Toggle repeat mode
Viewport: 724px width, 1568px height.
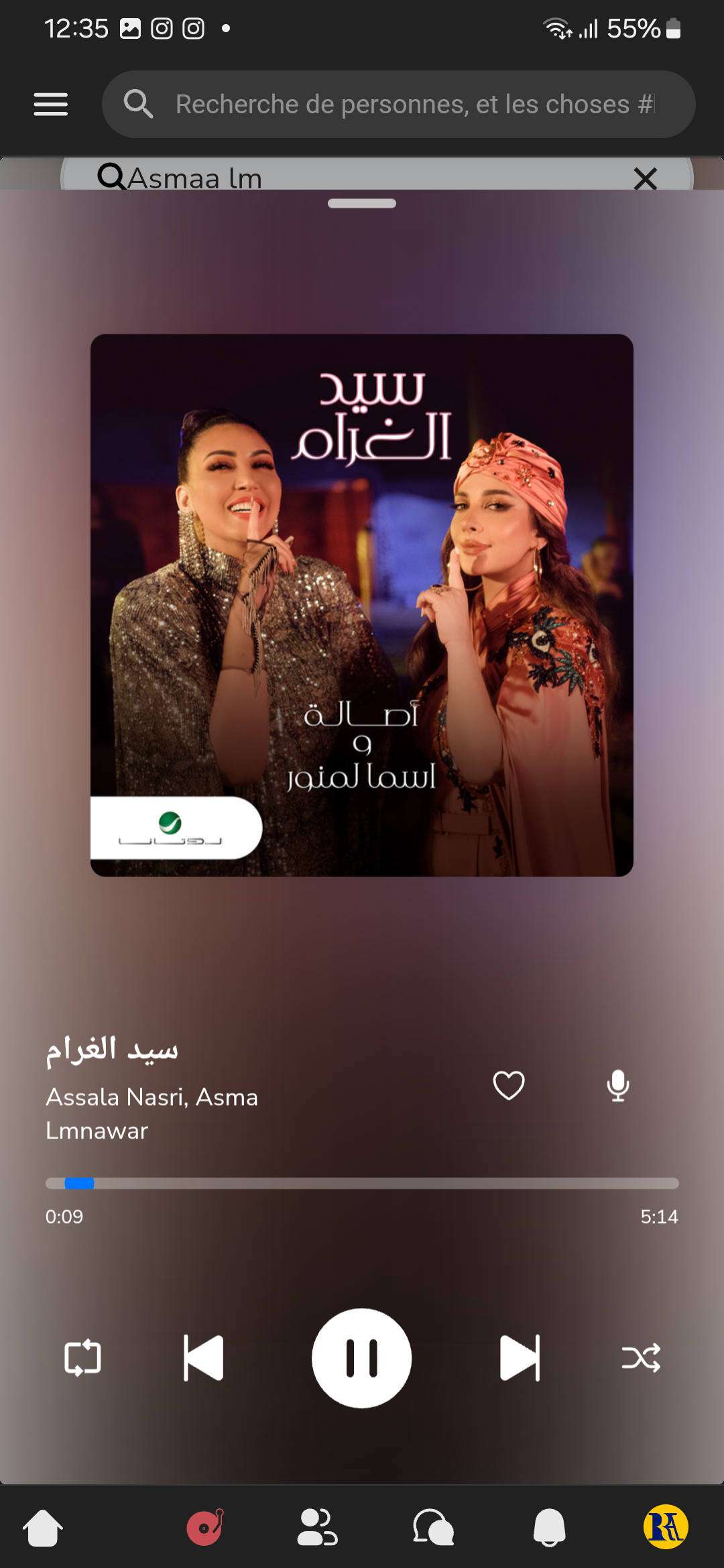click(82, 1358)
